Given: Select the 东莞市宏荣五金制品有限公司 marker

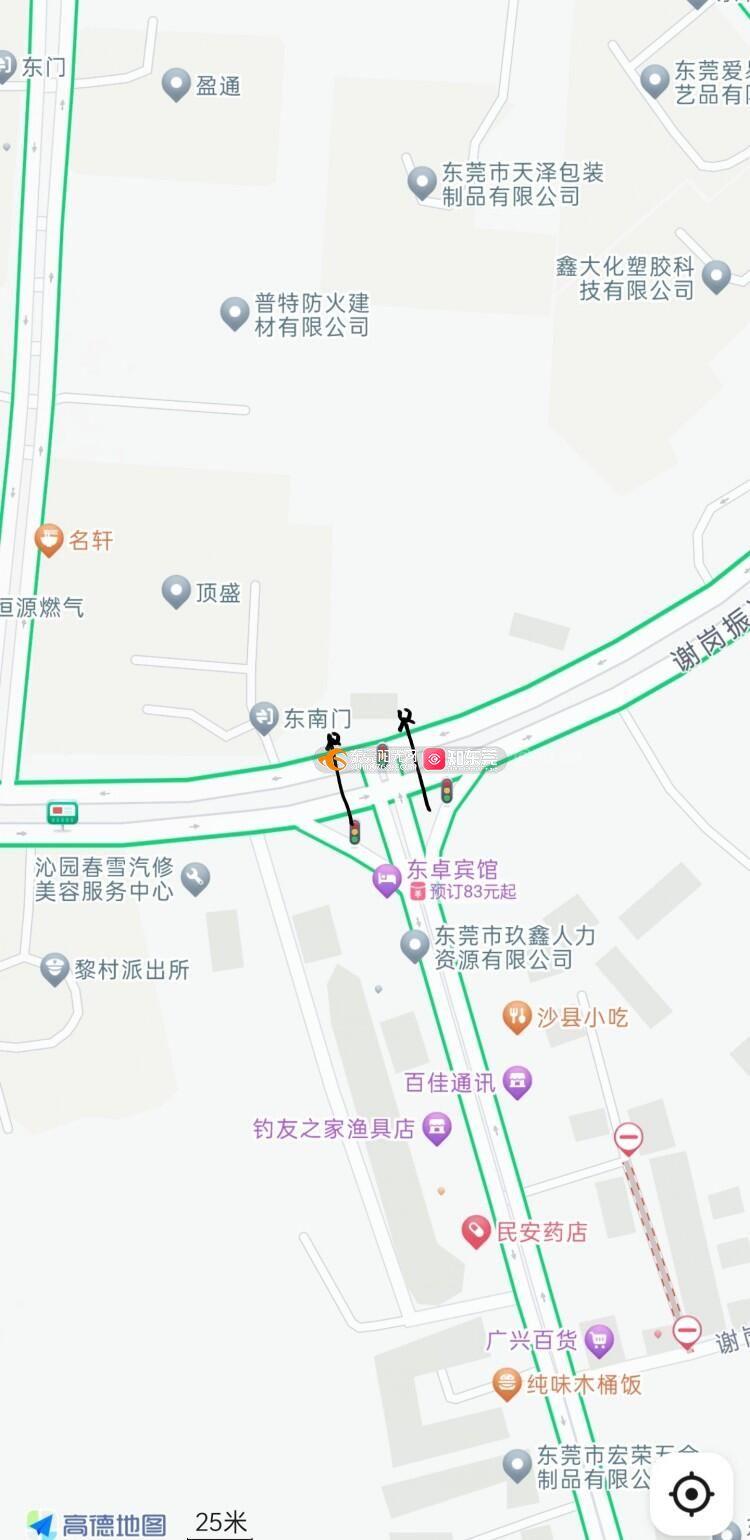Looking at the screenshot, I should (517, 1466).
